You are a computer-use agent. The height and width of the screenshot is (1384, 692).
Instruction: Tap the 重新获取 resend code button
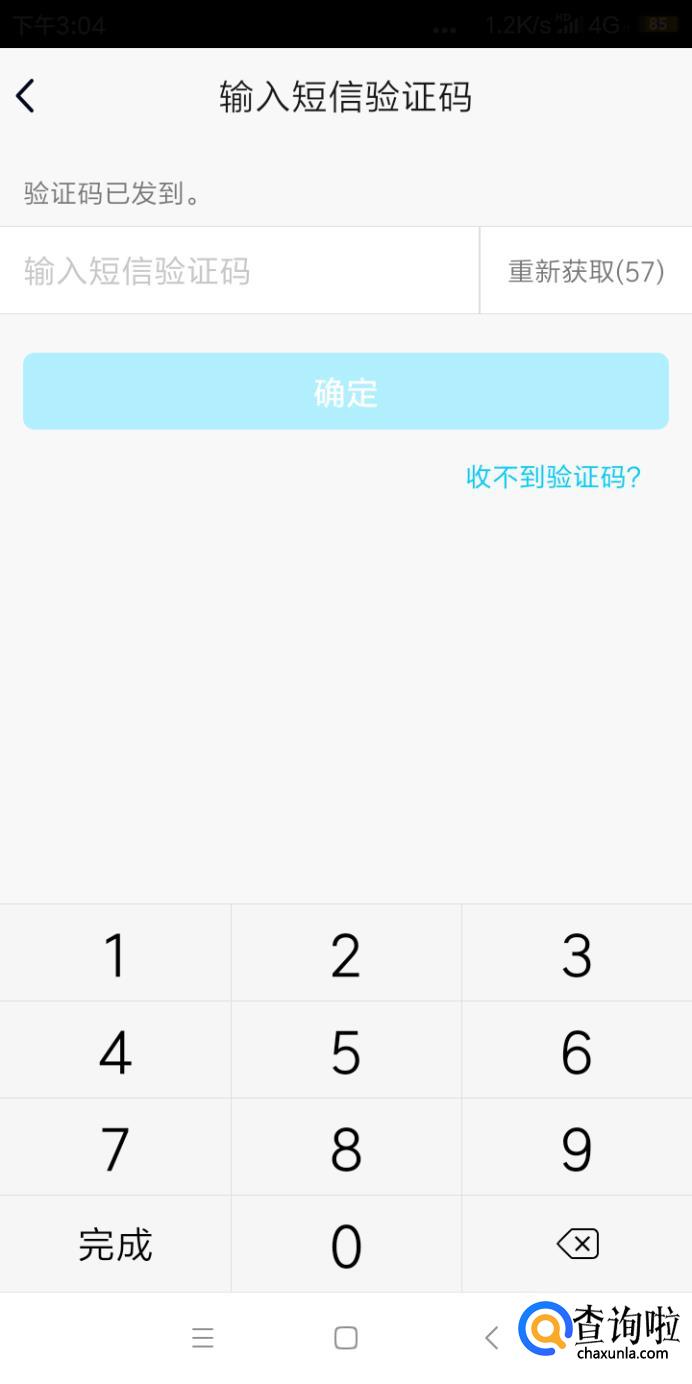point(586,271)
